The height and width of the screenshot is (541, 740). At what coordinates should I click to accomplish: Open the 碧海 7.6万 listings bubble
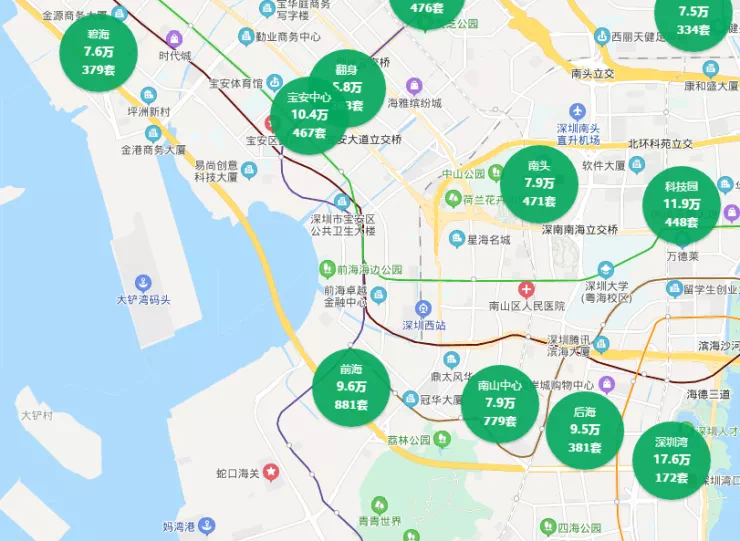[99, 52]
